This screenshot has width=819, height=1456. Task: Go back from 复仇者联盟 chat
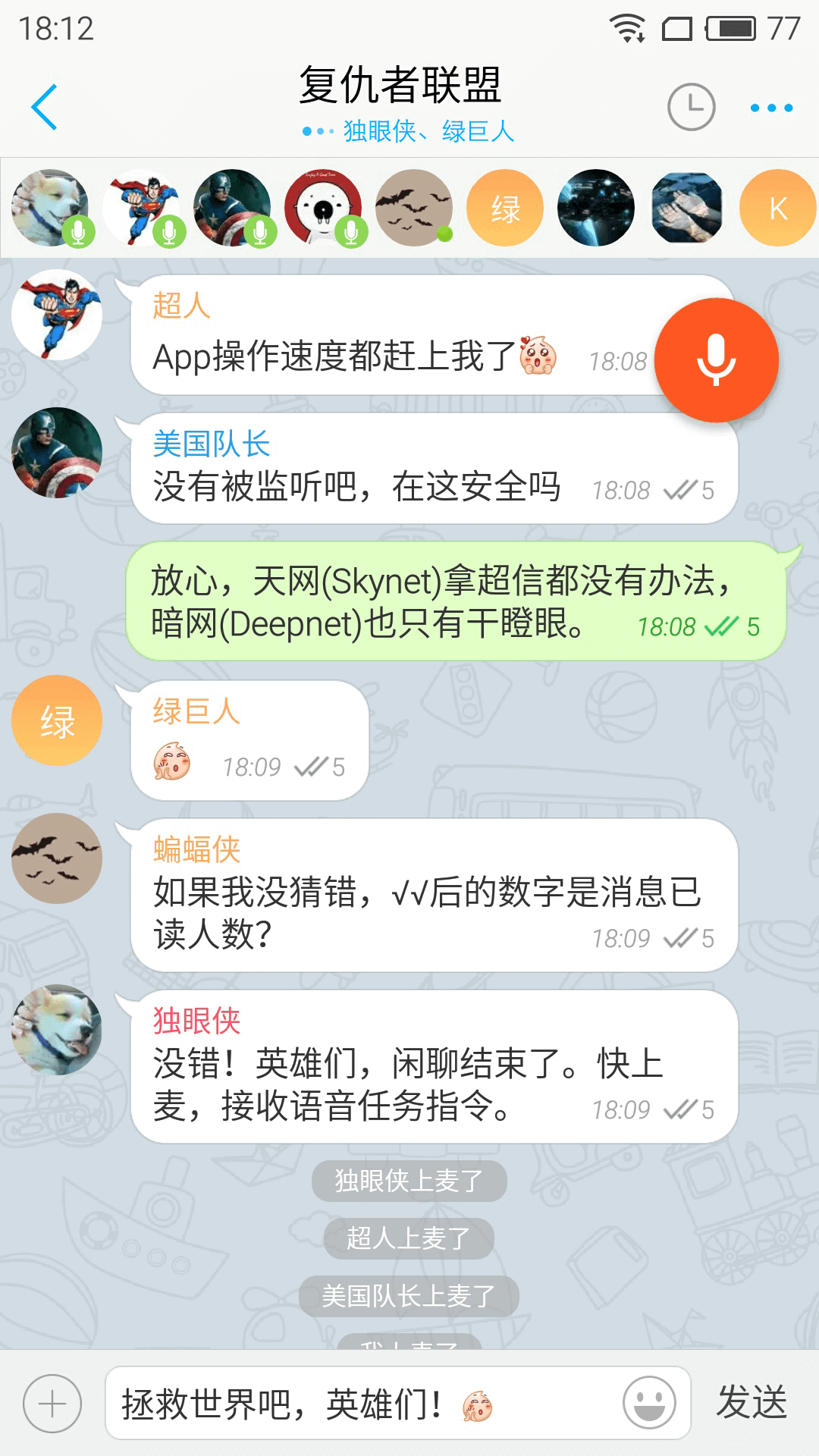(44, 107)
